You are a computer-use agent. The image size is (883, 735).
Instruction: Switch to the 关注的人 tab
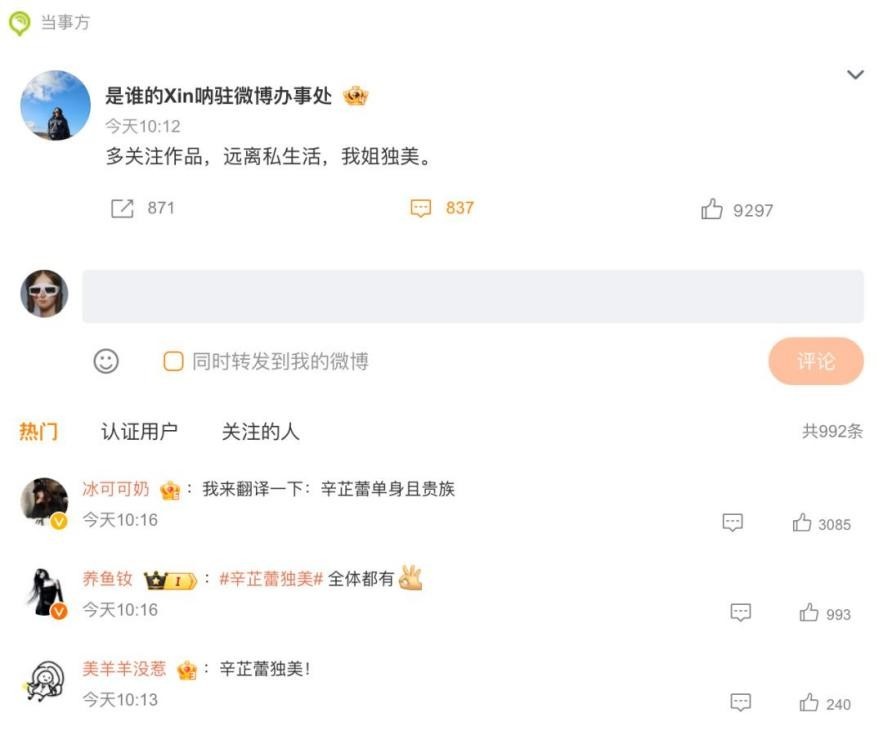[260, 432]
